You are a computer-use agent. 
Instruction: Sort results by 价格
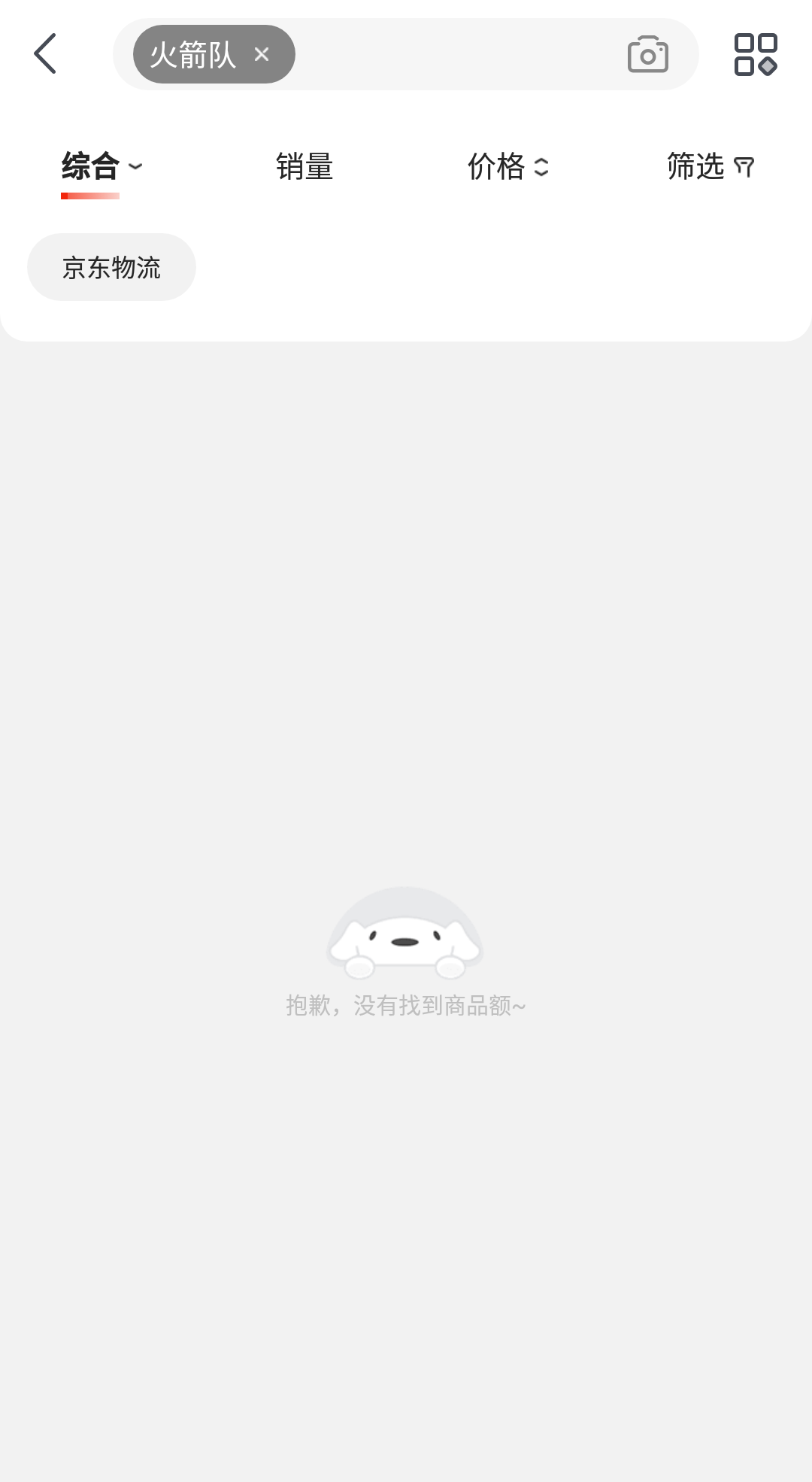pyautogui.click(x=508, y=166)
